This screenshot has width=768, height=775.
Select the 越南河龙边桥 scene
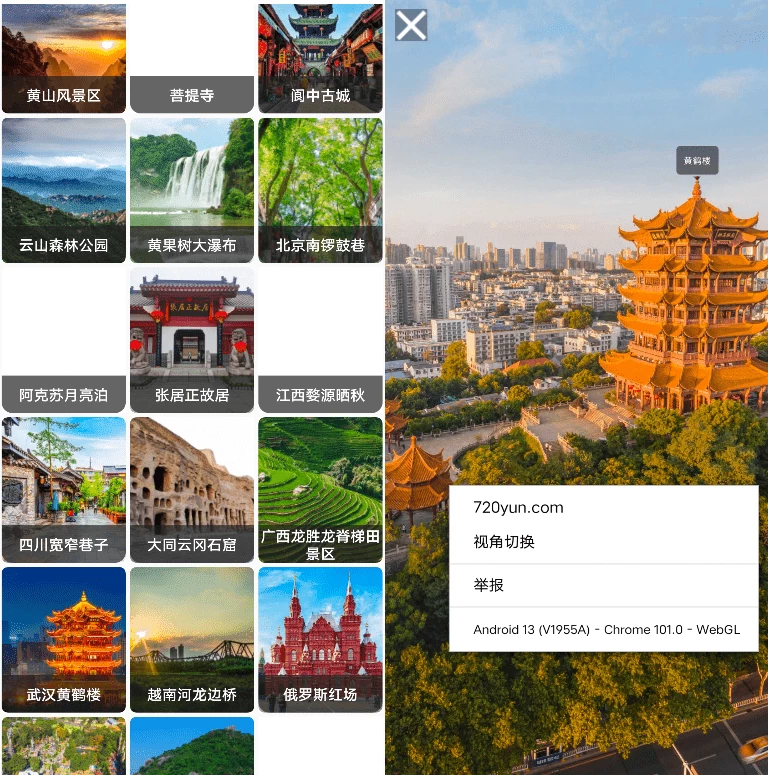192,640
